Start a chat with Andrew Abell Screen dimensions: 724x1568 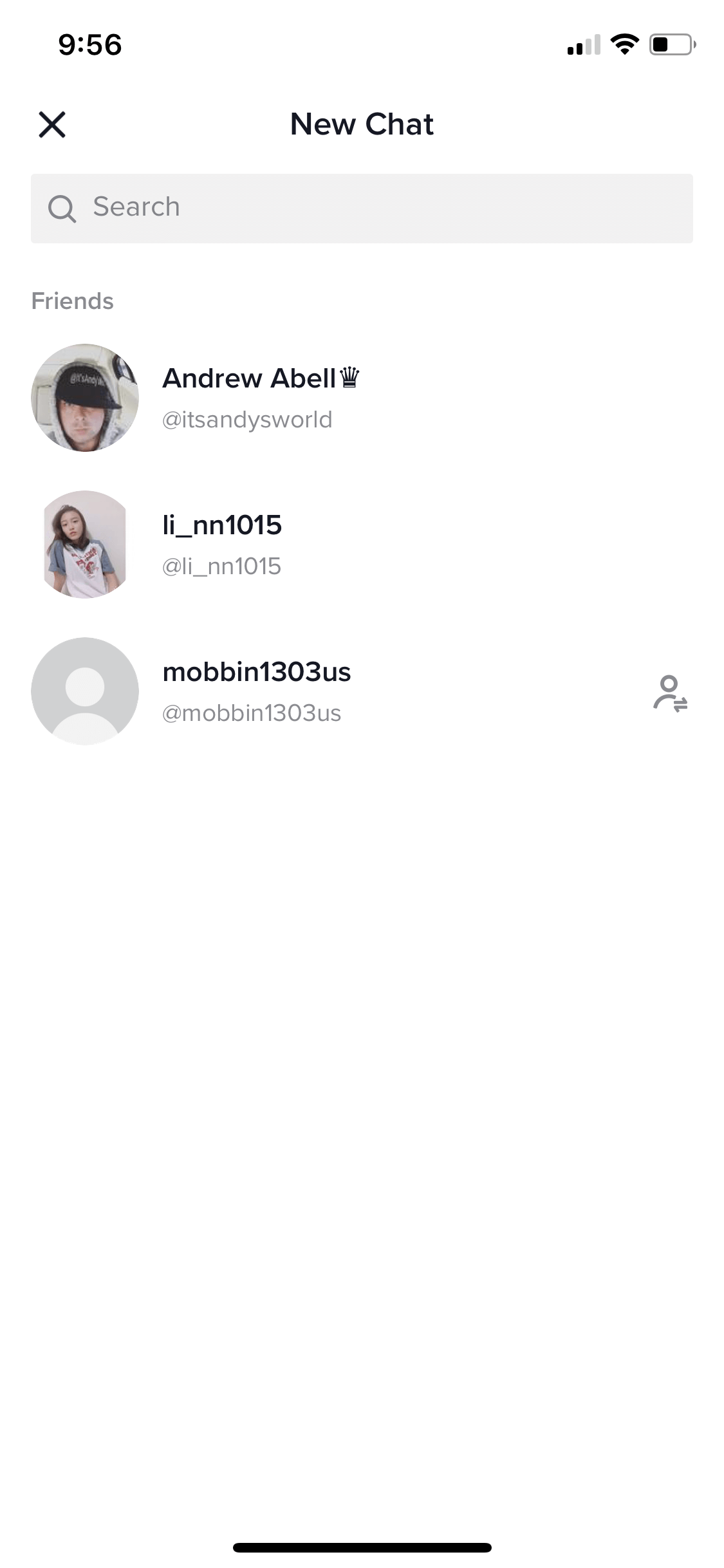[362, 398]
